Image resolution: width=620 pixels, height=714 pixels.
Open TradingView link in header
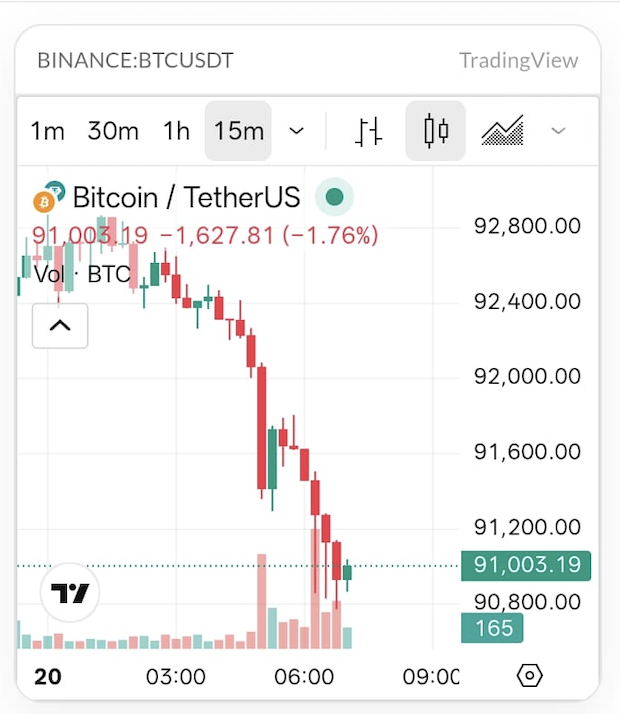coord(518,60)
